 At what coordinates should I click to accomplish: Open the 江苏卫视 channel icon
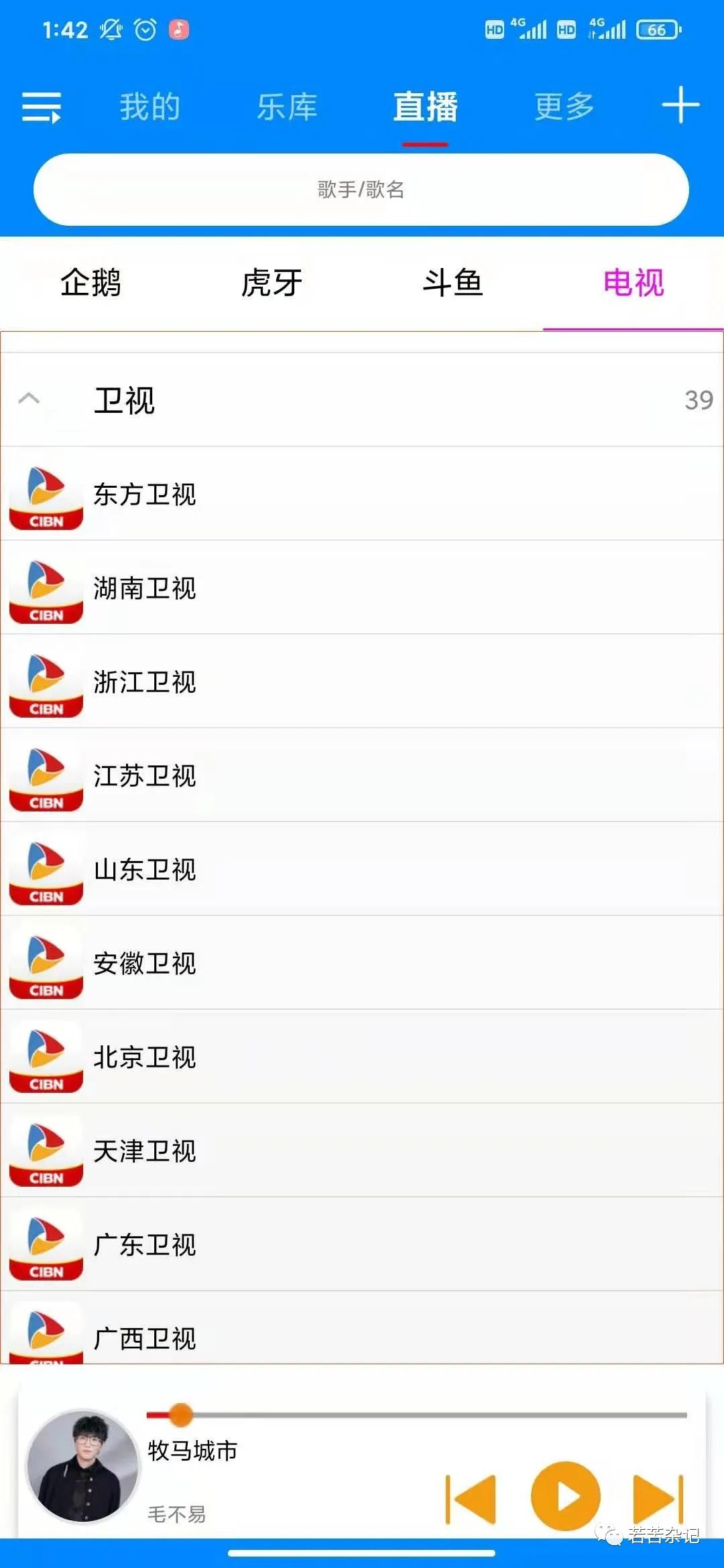click(45, 776)
